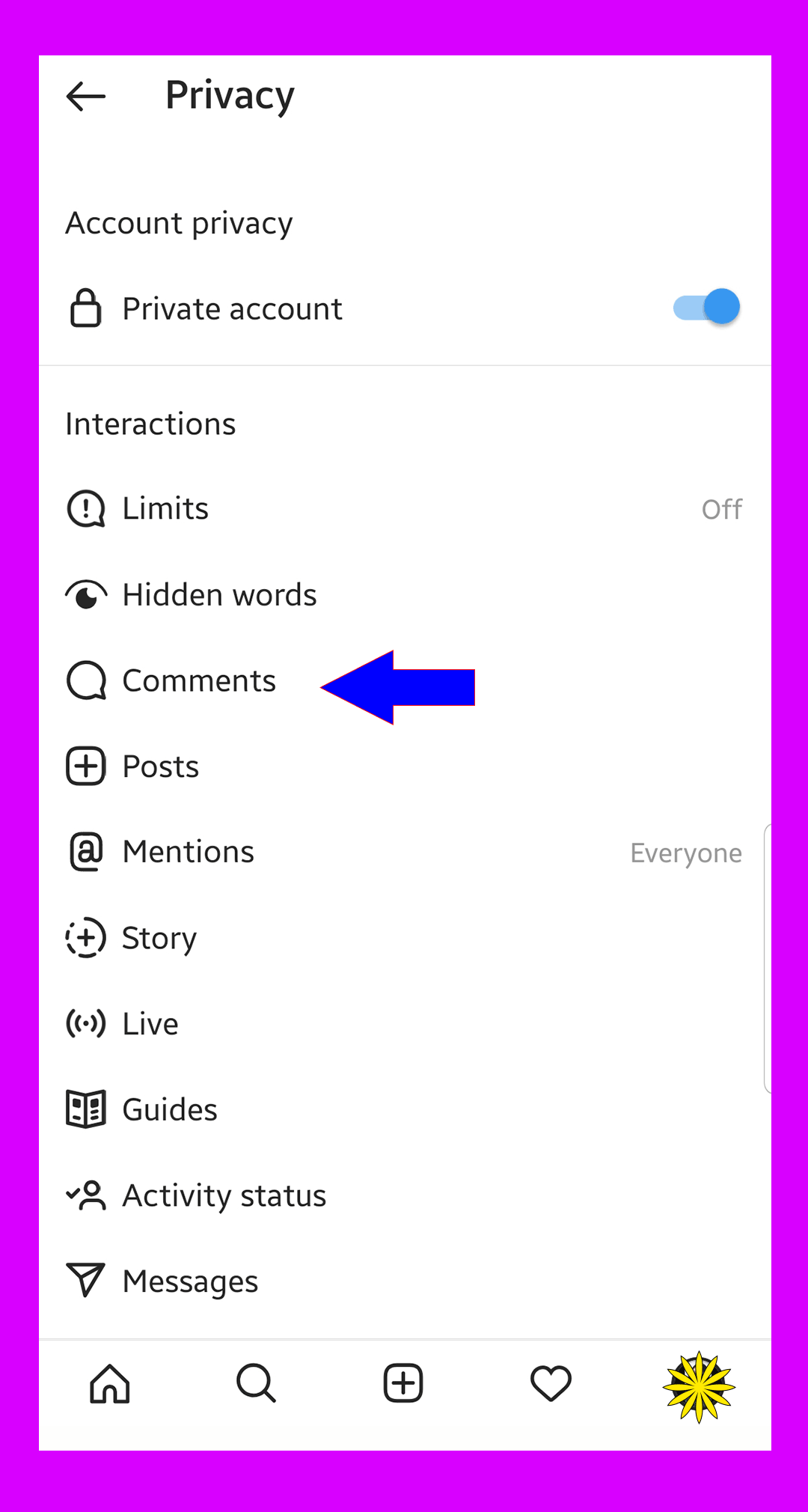Open Guides settings
Image resolution: width=808 pixels, height=1512 pixels.
pos(405,1109)
